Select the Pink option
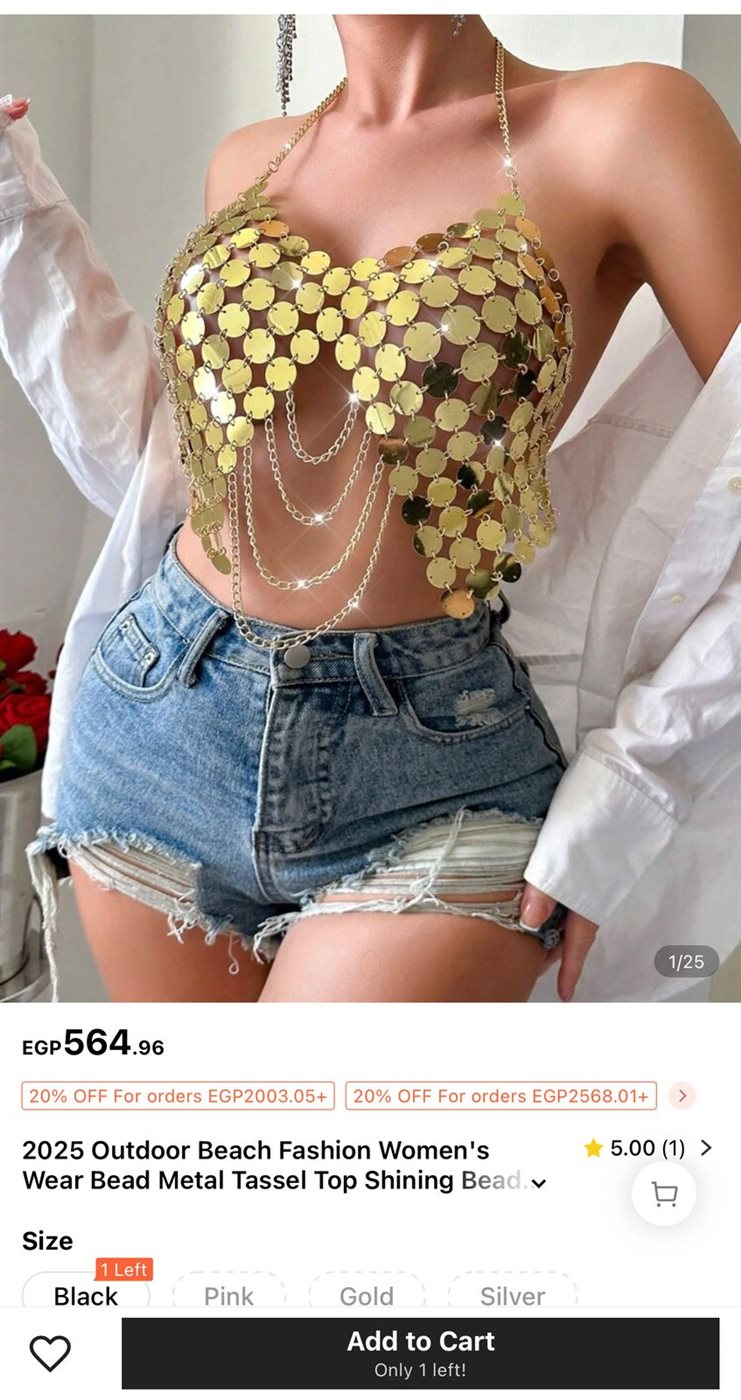This screenshot has width=741, height=1400. click(x=229, y=1294)
